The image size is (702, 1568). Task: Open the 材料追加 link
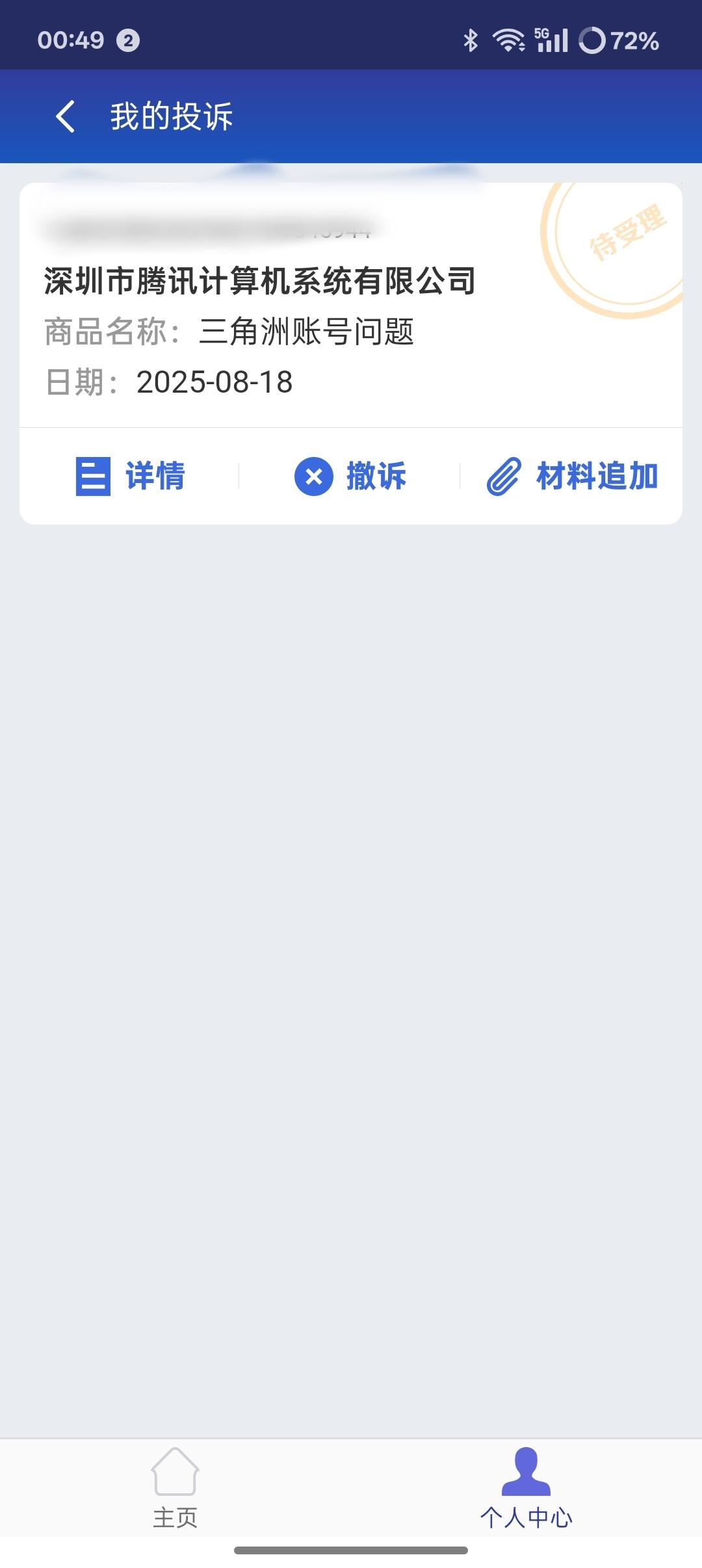(595, 476)
